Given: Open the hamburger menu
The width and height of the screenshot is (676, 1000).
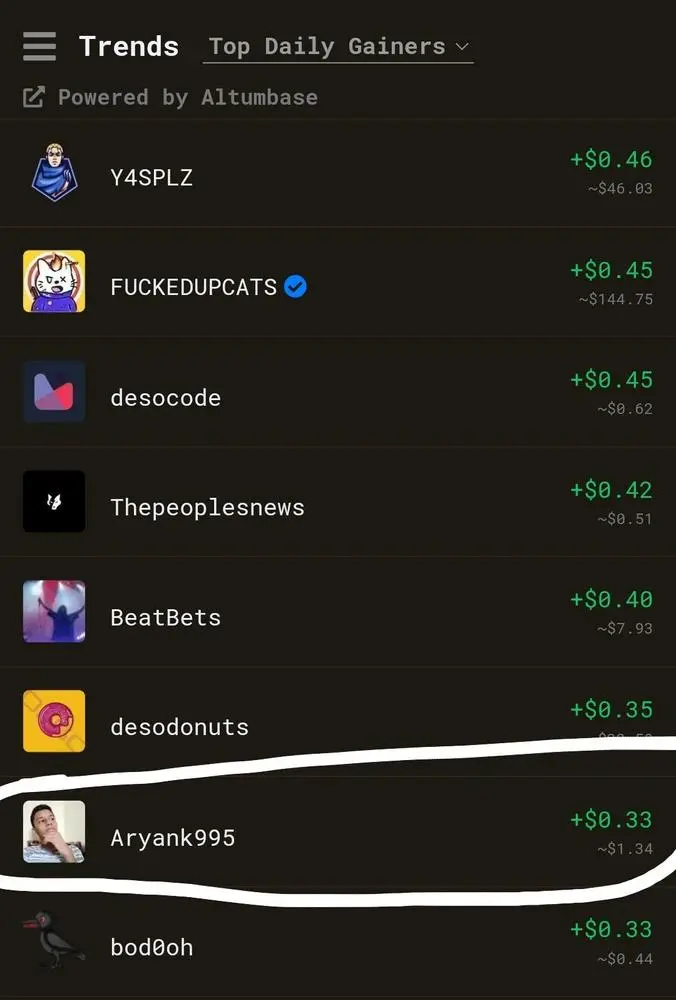Looking at the screenshot, I should (40, 46).
